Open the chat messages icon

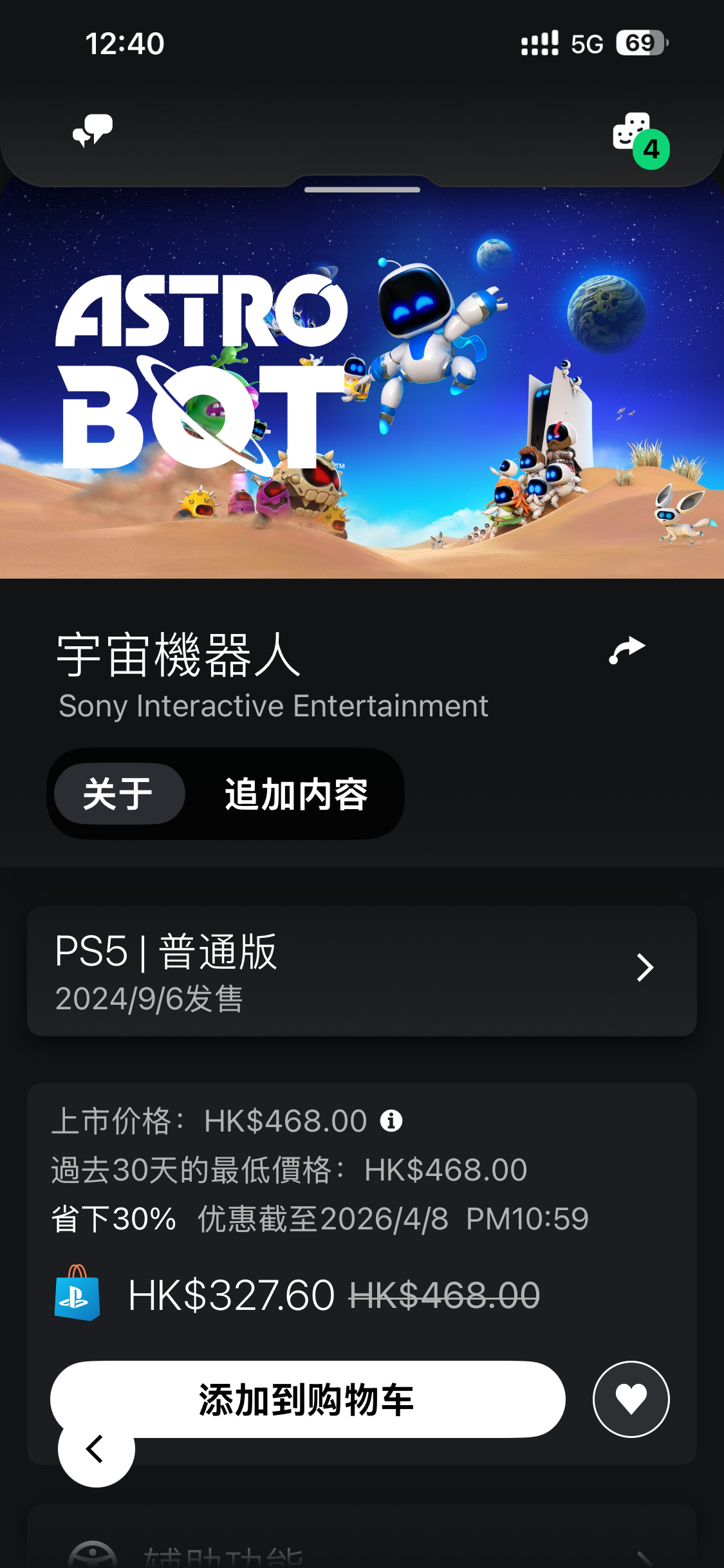[93, 131]
